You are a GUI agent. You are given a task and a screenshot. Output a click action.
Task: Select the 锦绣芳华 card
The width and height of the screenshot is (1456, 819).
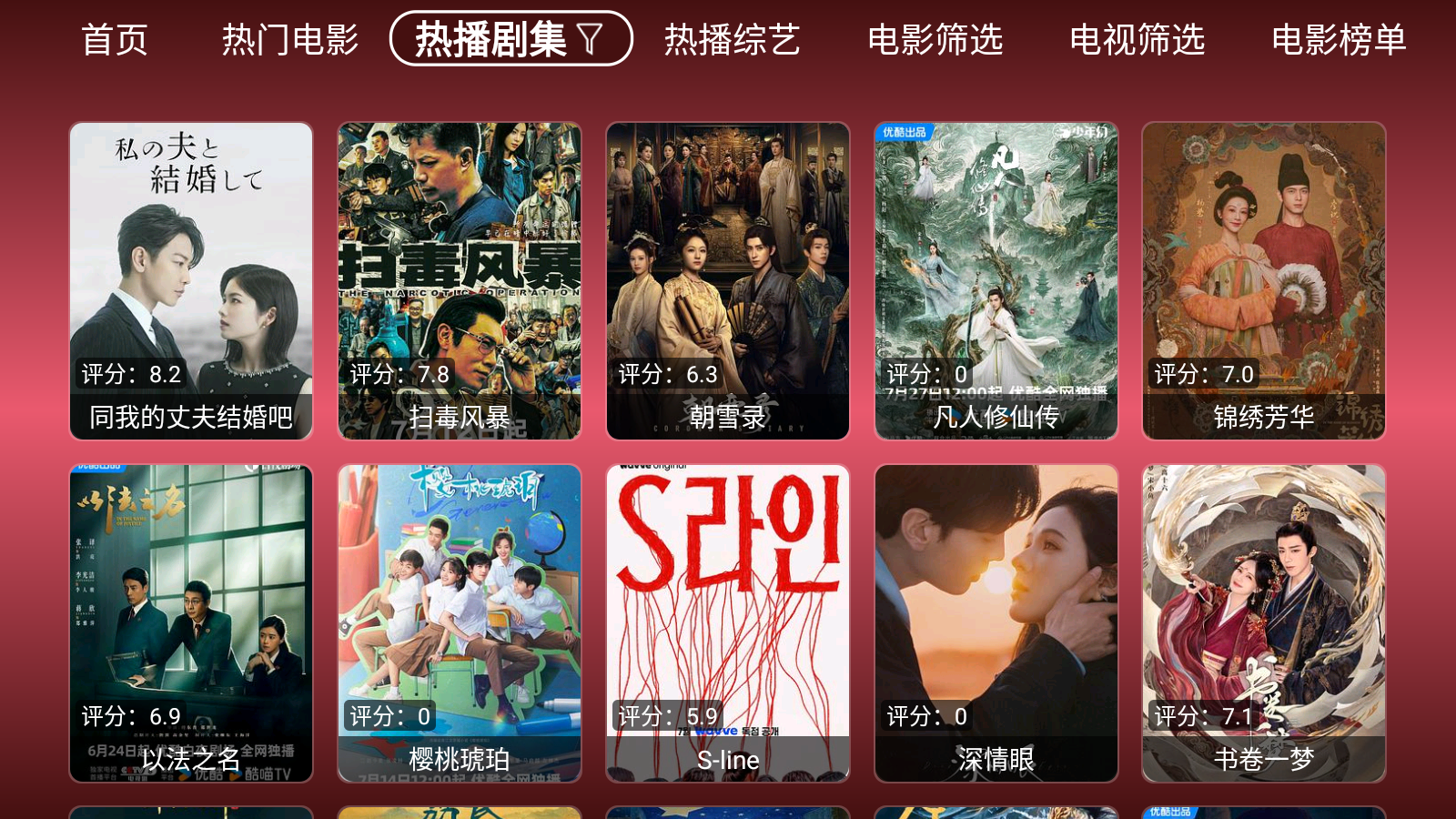(1264, 281)
